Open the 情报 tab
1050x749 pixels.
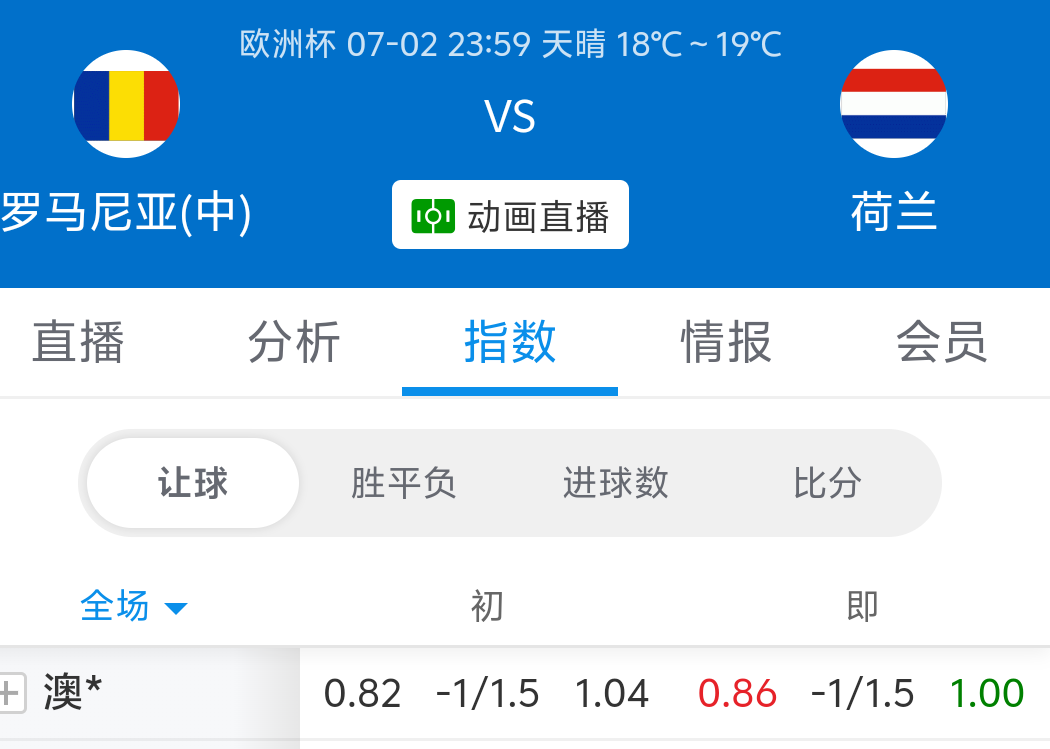726,343
